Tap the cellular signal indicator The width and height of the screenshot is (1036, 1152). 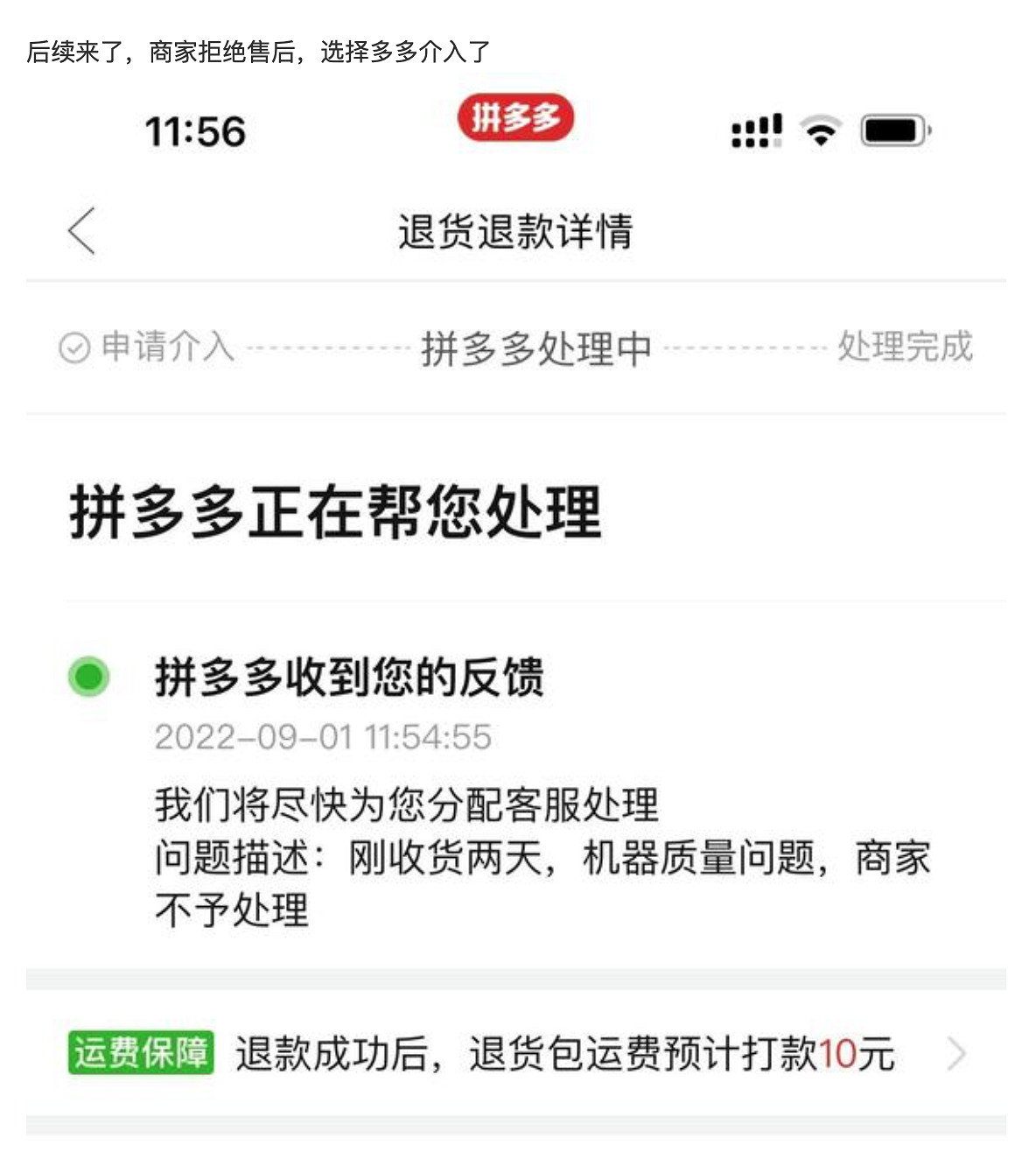coord(756,130)
